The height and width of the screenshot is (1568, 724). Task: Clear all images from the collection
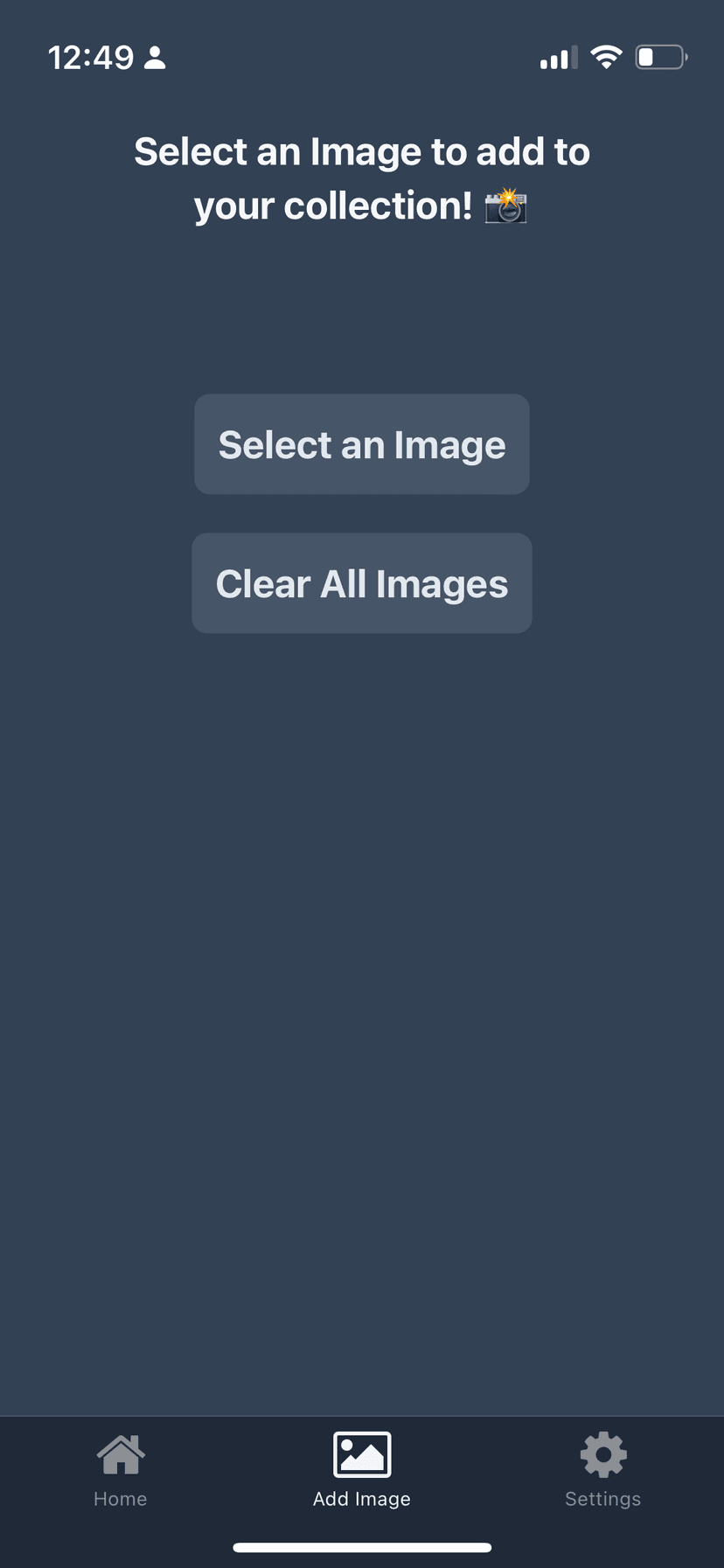361,583
